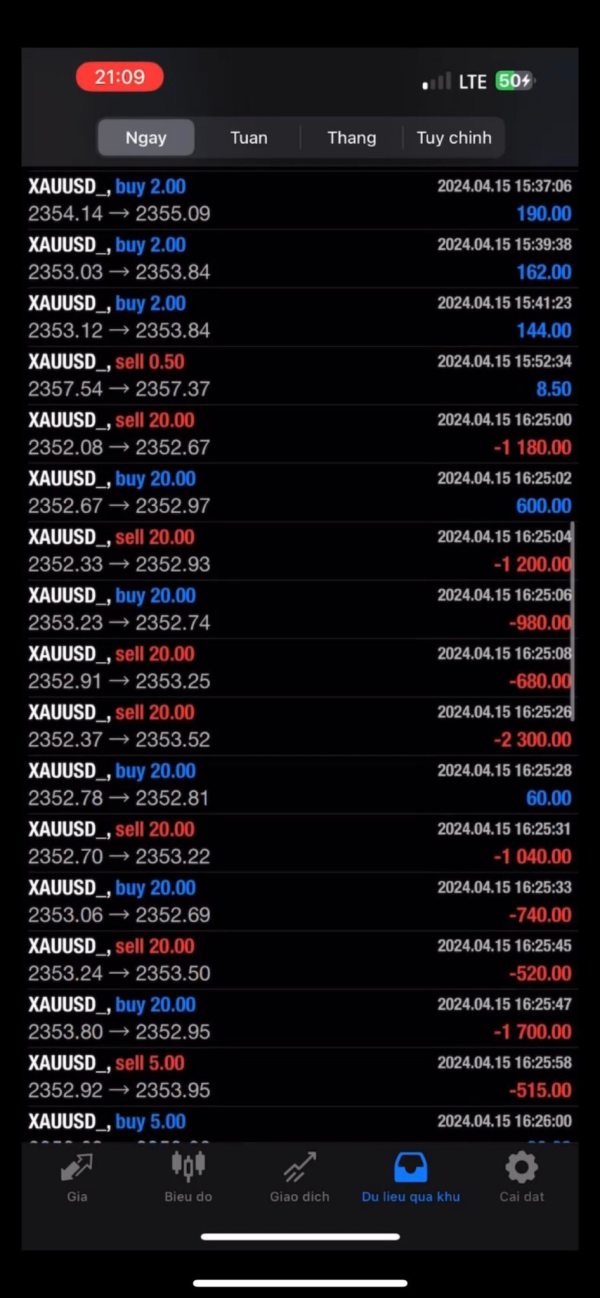Image resolution: width=600 pixels, height=1298 pixels.
Task: Select the Thang period tab
Action: click(351, 138)
